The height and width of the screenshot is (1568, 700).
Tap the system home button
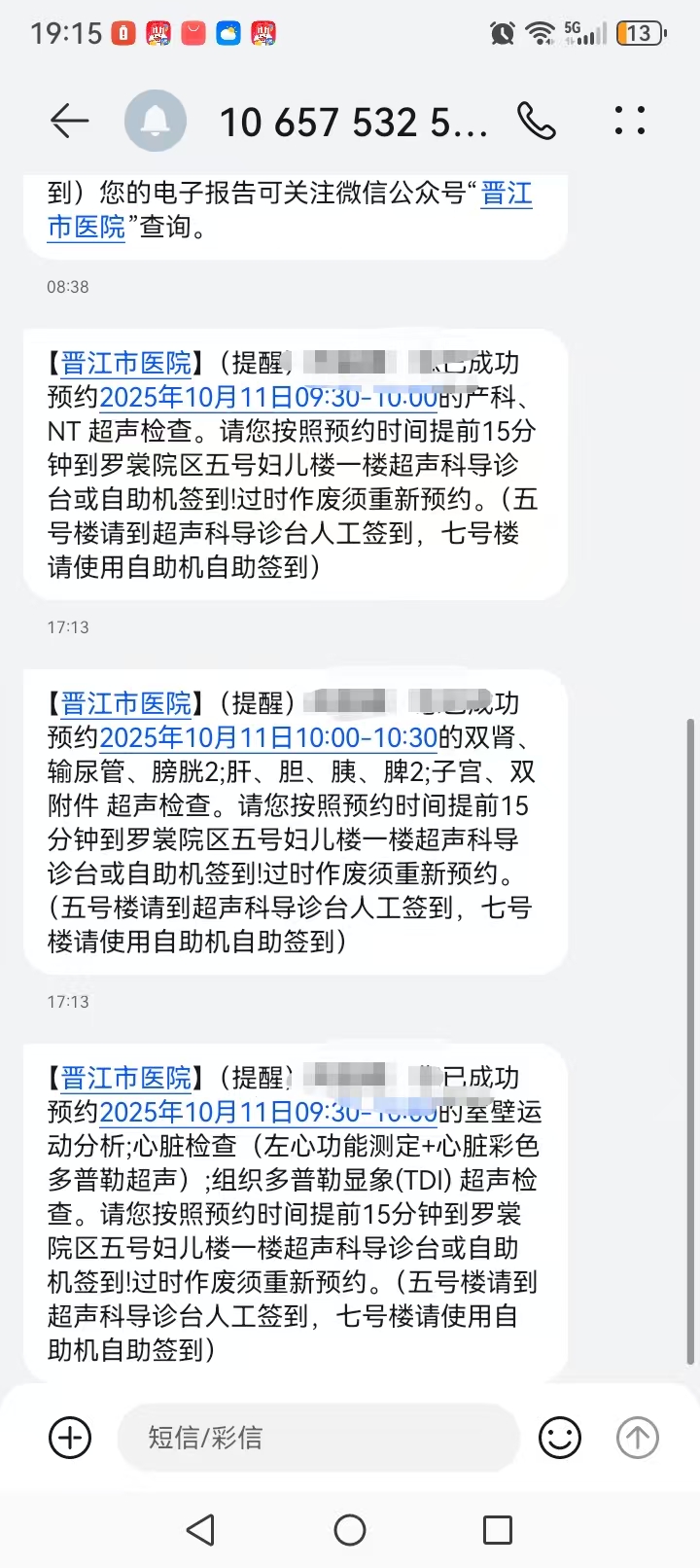tap(350, 1530)
